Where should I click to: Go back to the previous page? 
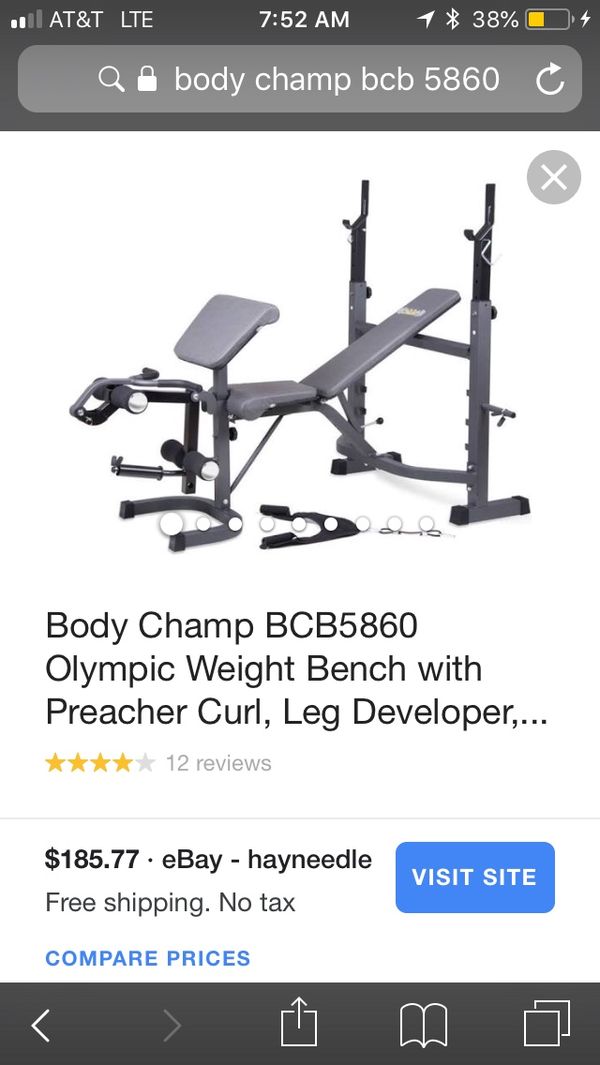point(41,1025)
